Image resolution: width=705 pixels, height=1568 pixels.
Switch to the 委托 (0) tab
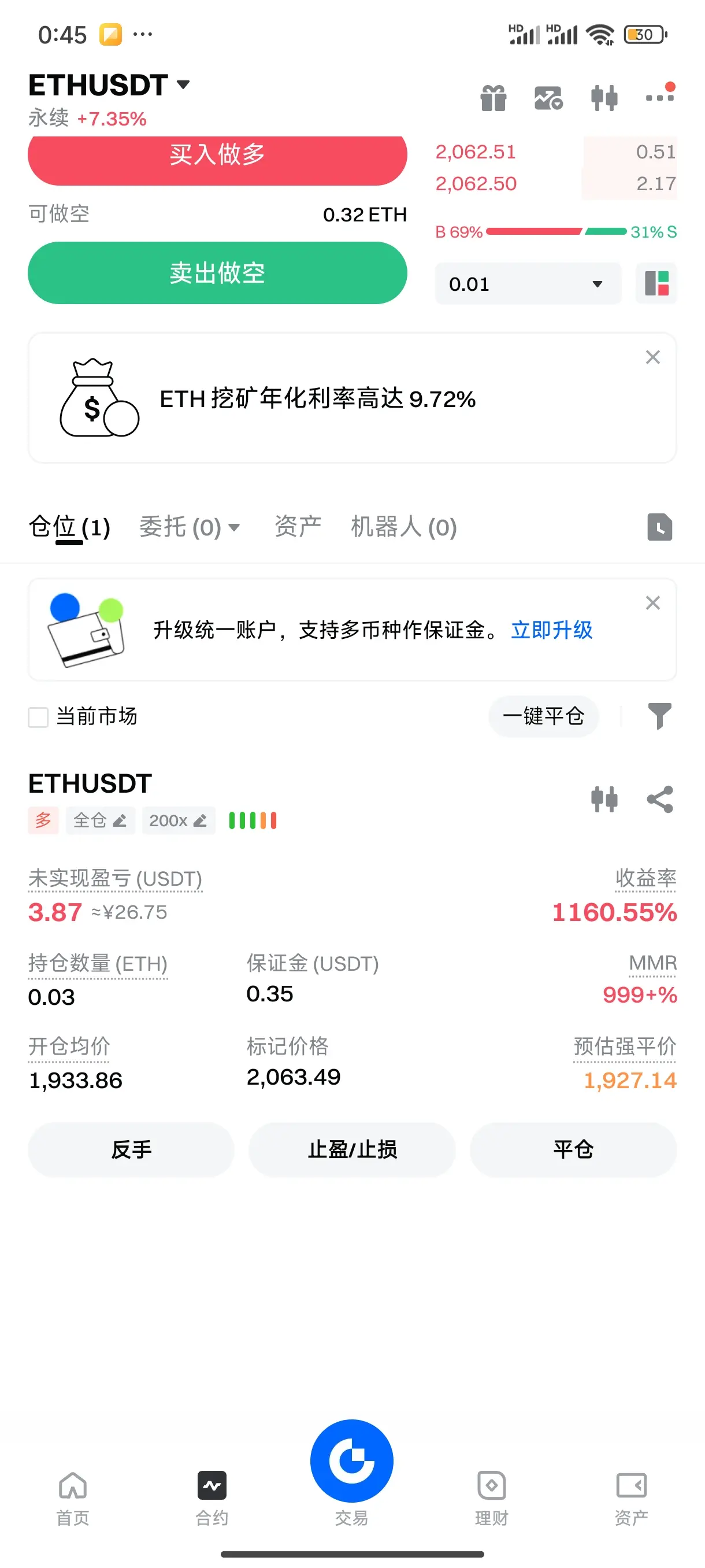click(188, 527)
